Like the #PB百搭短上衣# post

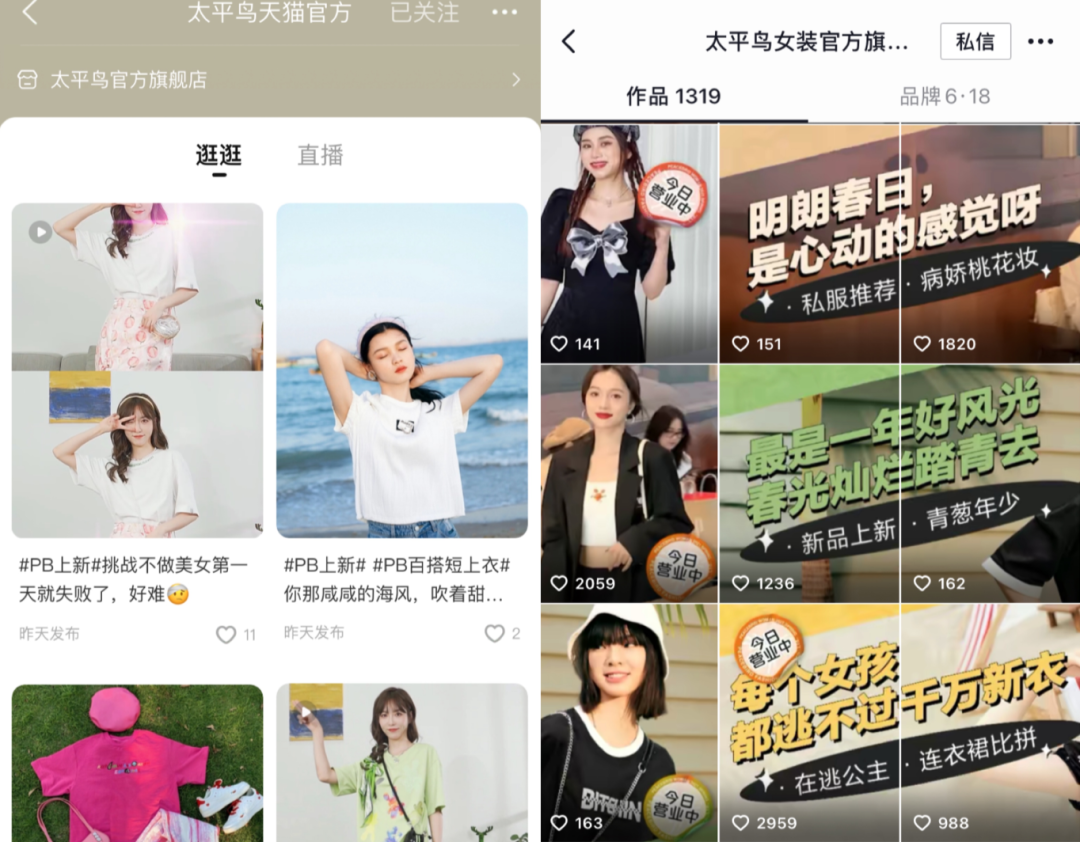click(495, 633)
